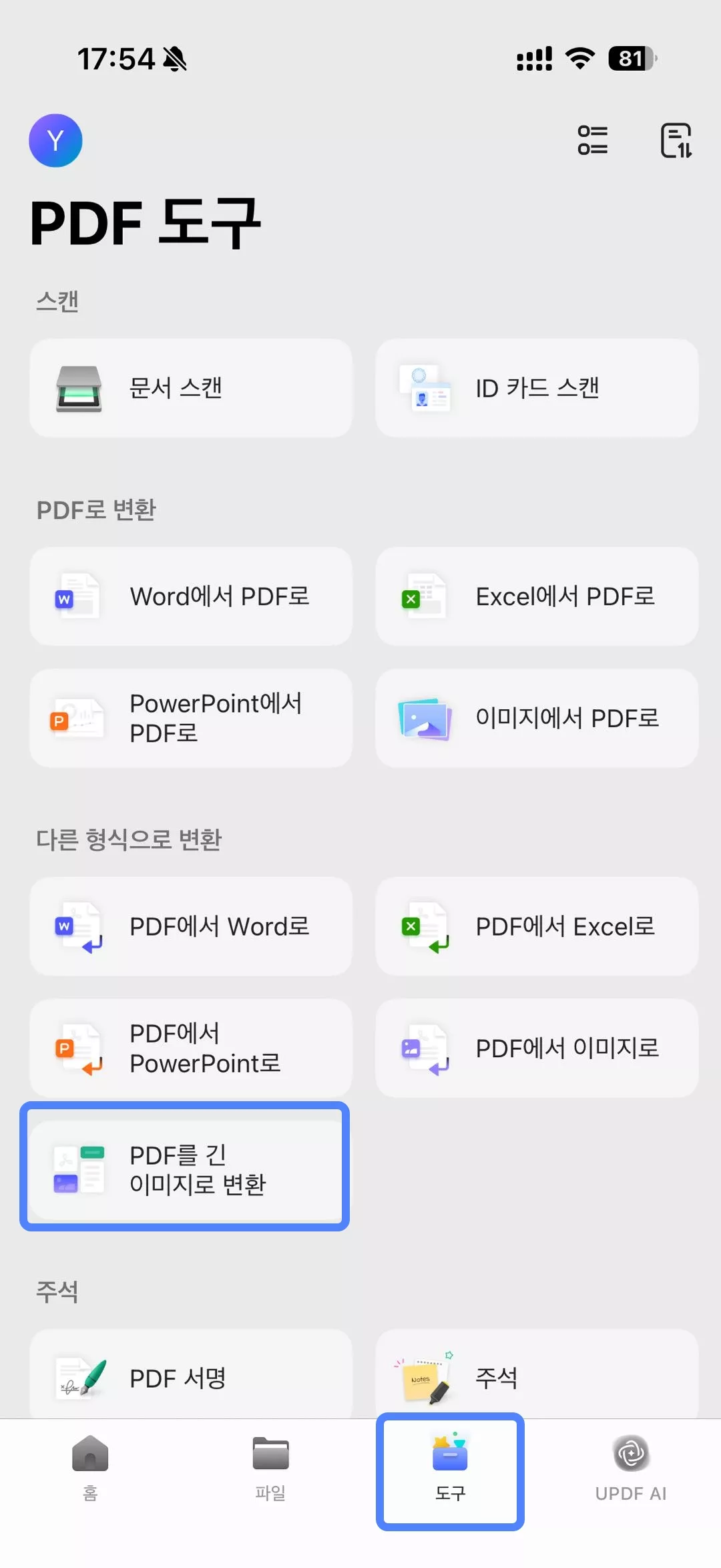Screen dimensions: 721x1568
Task: Open the document sort icon
Action: (676, 140)
